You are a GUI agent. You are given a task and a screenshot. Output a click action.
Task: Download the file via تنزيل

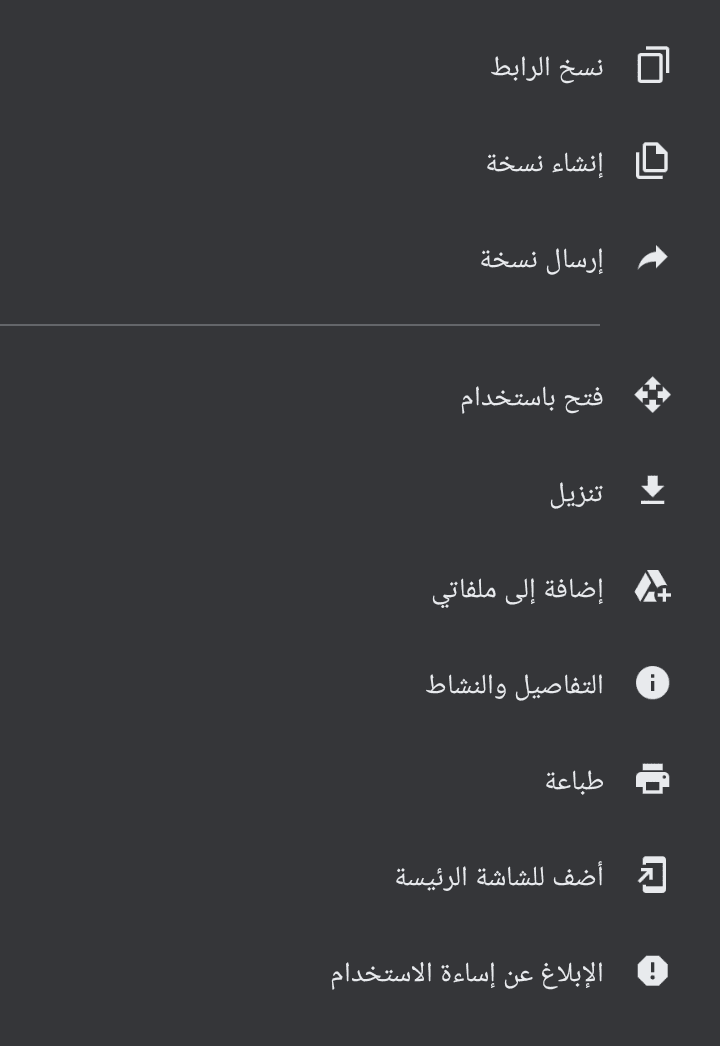[576, 493]
